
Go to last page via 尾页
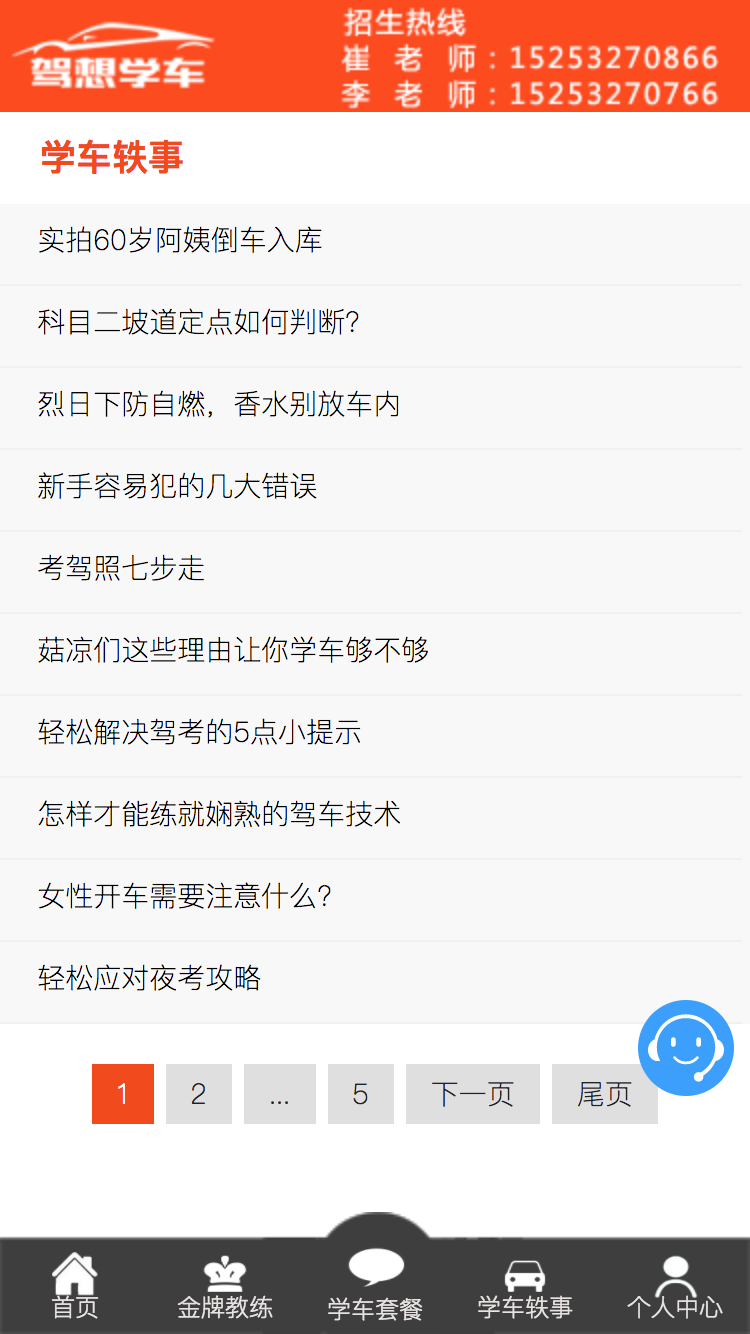604,1093
